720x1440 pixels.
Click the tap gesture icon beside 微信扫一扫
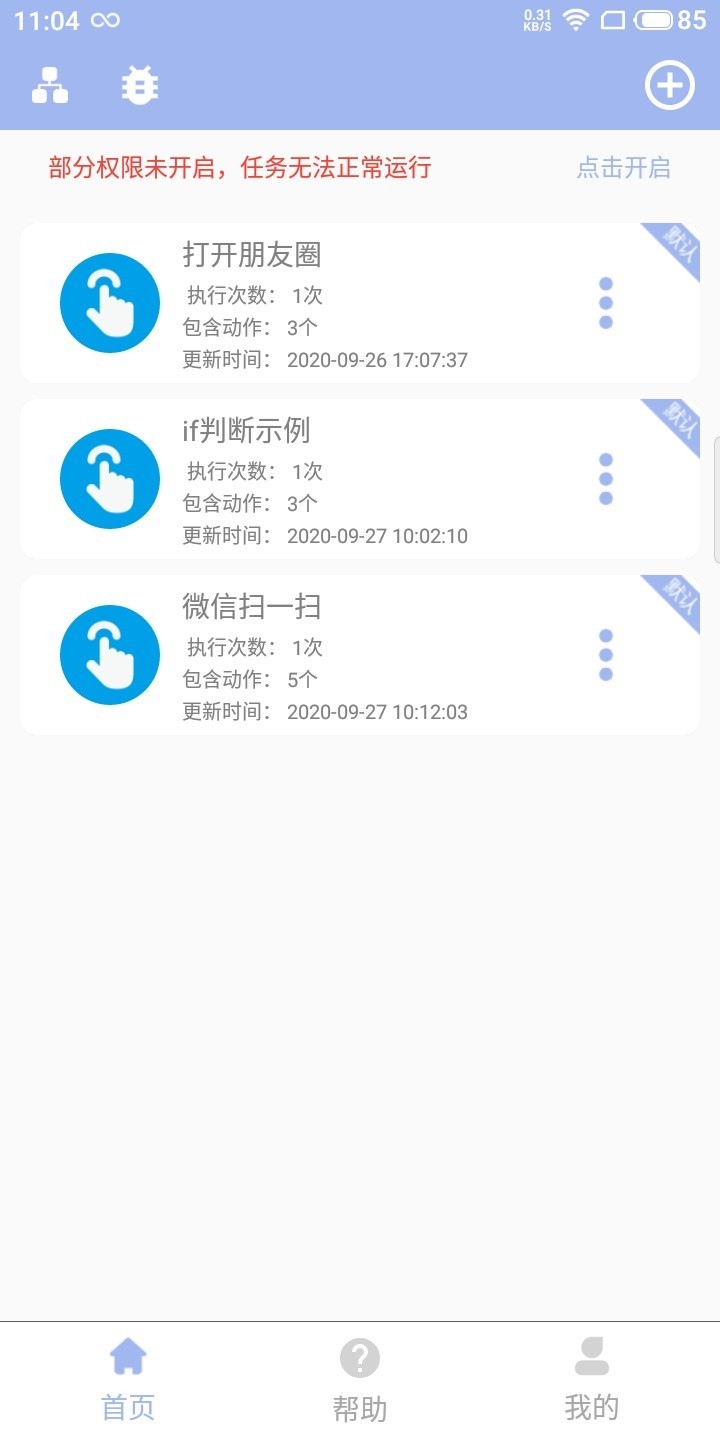click(110, 654)
